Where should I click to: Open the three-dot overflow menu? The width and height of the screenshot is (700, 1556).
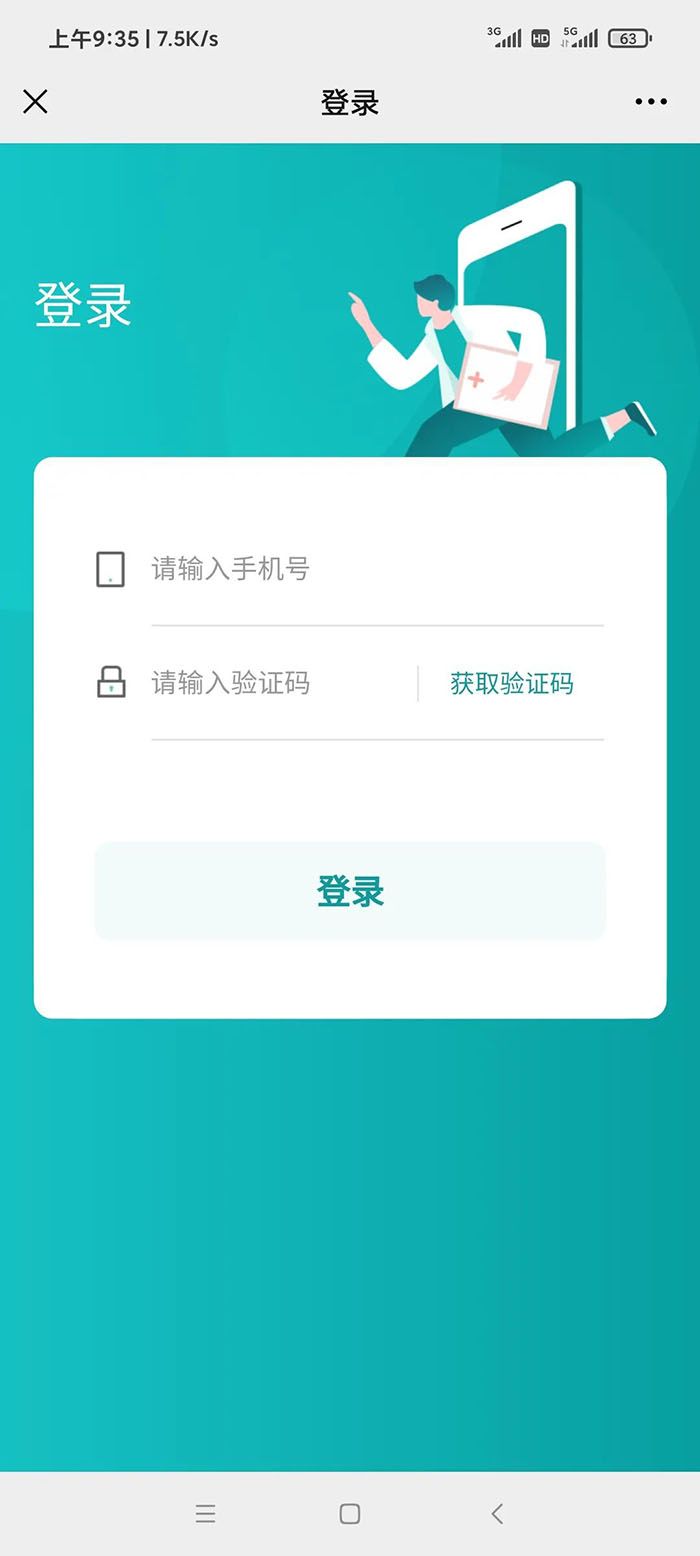pos(651,101)
